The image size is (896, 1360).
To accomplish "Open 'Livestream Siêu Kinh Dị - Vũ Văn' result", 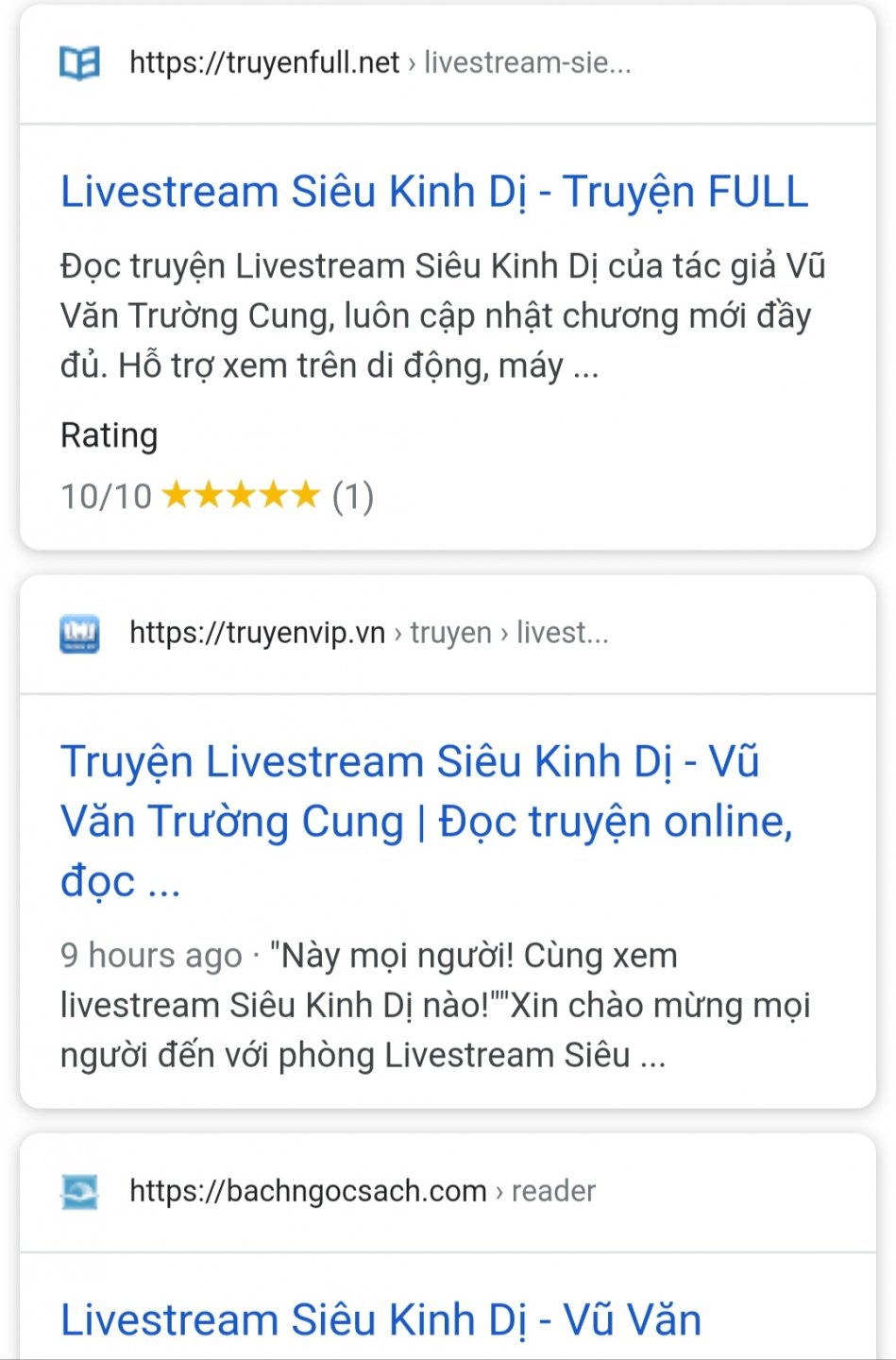I will point(381,1319).
